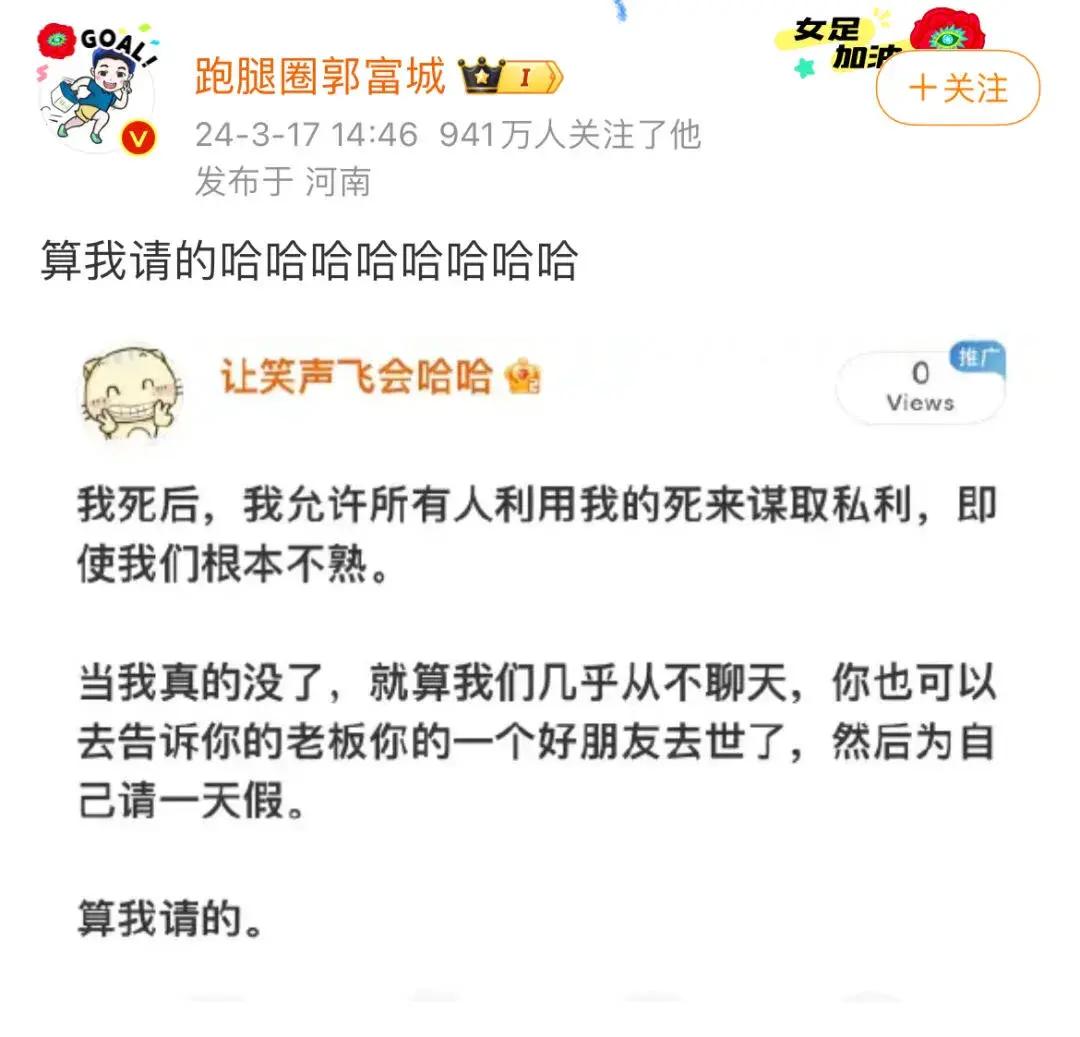Open the username 跑腿圈郭富城

(320, 77)
